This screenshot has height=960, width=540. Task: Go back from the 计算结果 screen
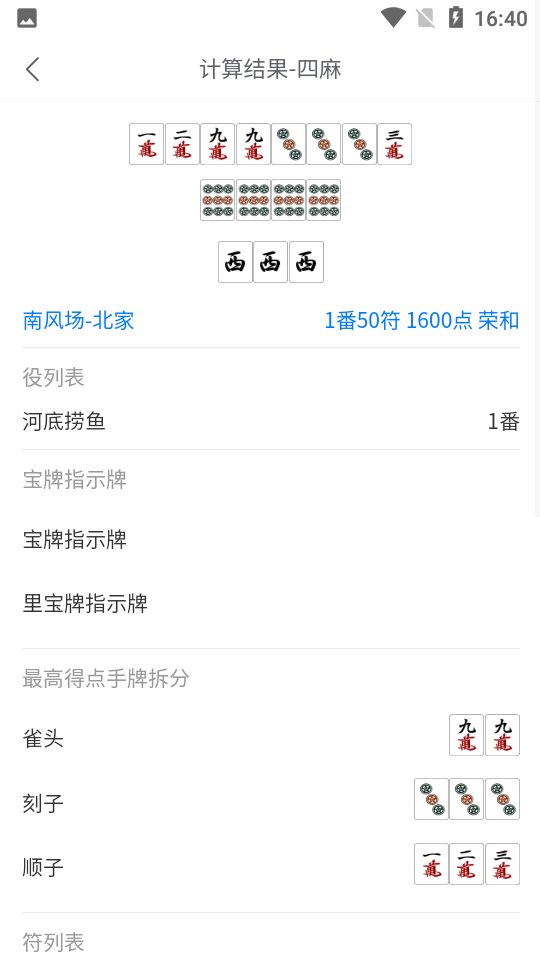(33, 69)
